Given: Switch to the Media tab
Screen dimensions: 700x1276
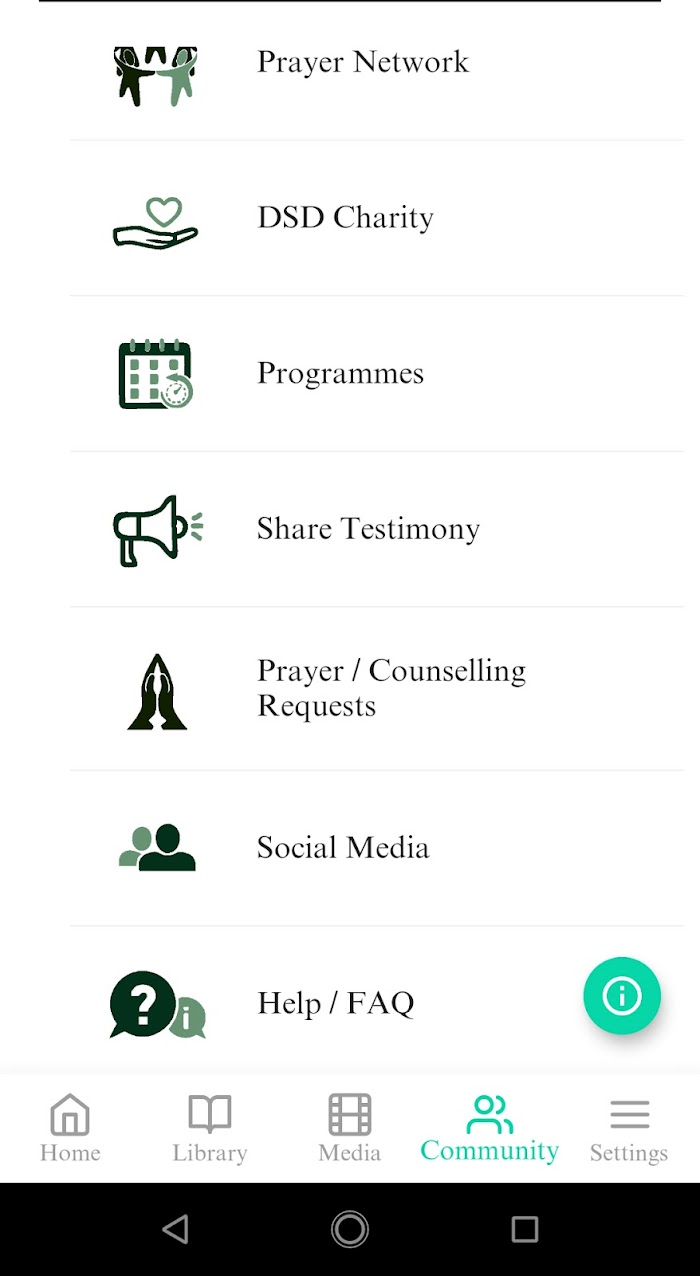Looking at the screenshot, I should click(x=350, y=1129).
